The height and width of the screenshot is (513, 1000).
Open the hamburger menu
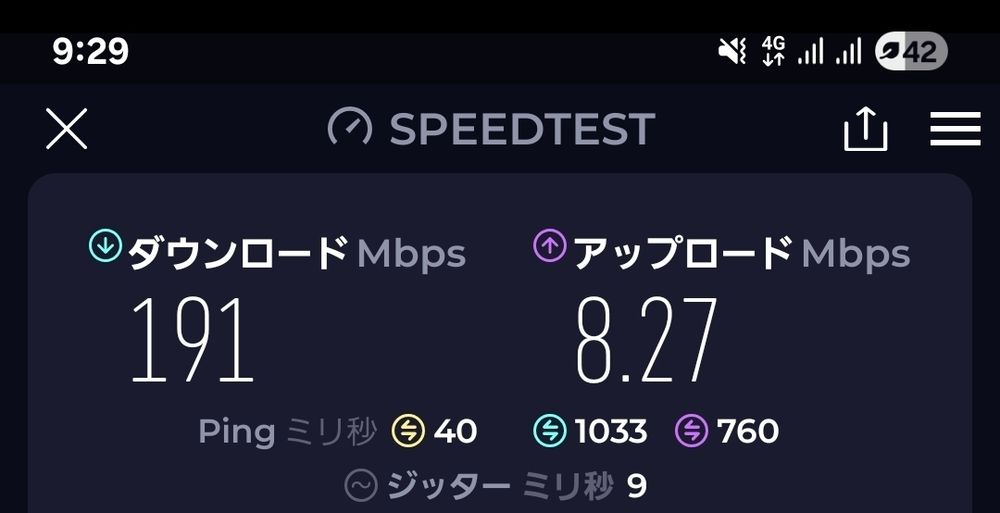click(x=955, y=129)
